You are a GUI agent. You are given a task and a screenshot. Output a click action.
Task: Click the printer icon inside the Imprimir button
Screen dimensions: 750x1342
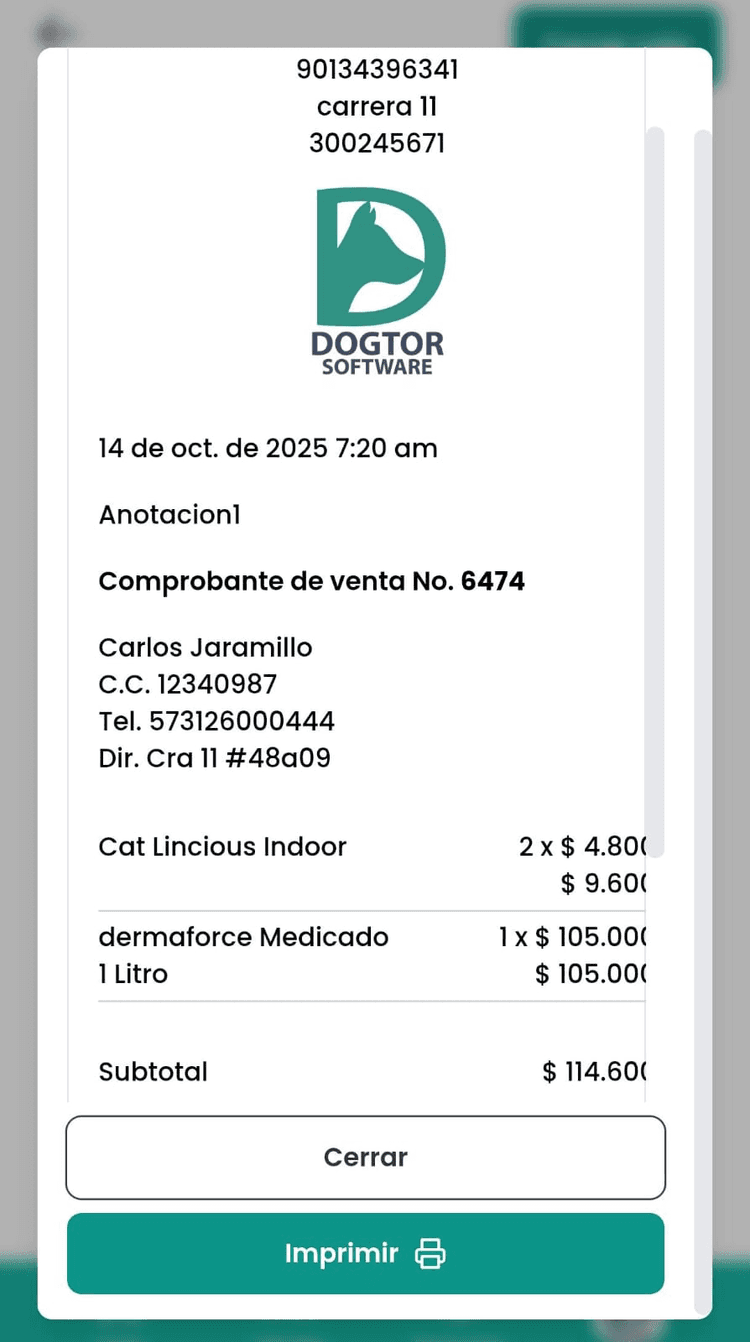[430, 1253]
